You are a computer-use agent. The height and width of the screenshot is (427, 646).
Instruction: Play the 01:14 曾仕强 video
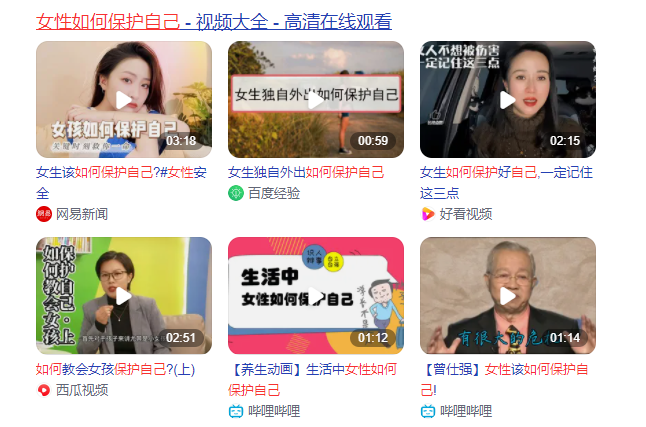point(507,295)
